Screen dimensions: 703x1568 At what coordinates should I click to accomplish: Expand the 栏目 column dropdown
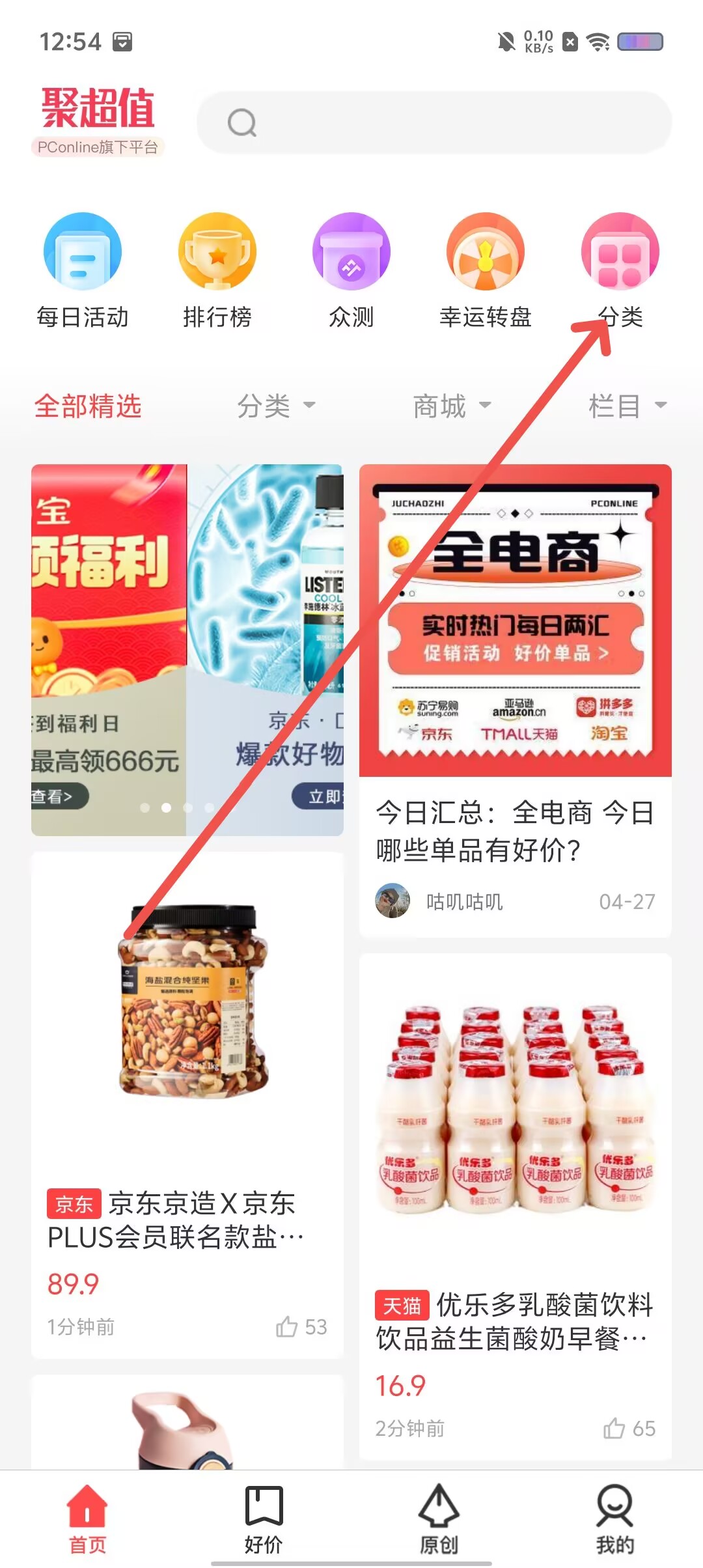coord(627,406)
